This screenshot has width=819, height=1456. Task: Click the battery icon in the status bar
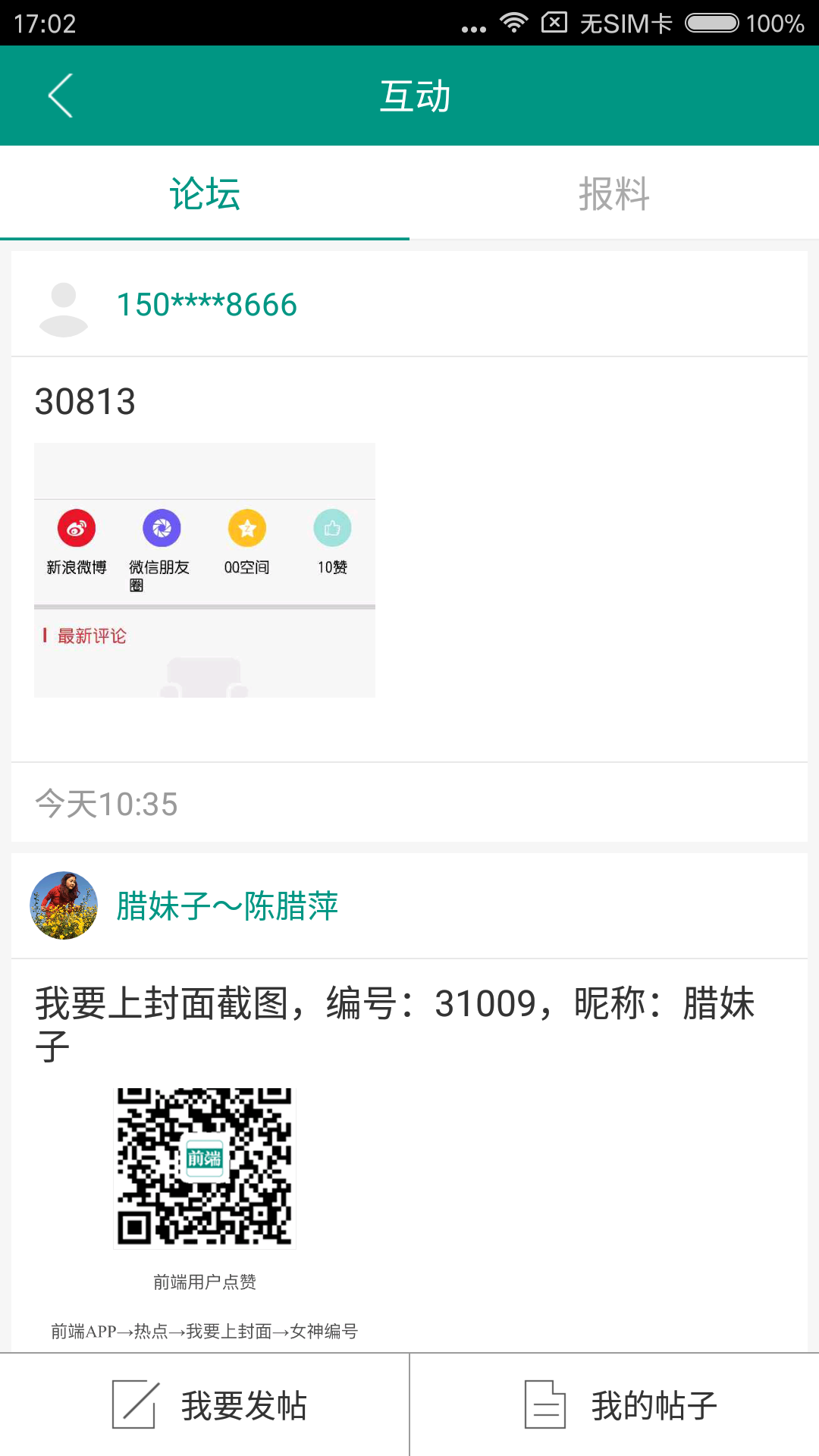[x=711, y=23]
